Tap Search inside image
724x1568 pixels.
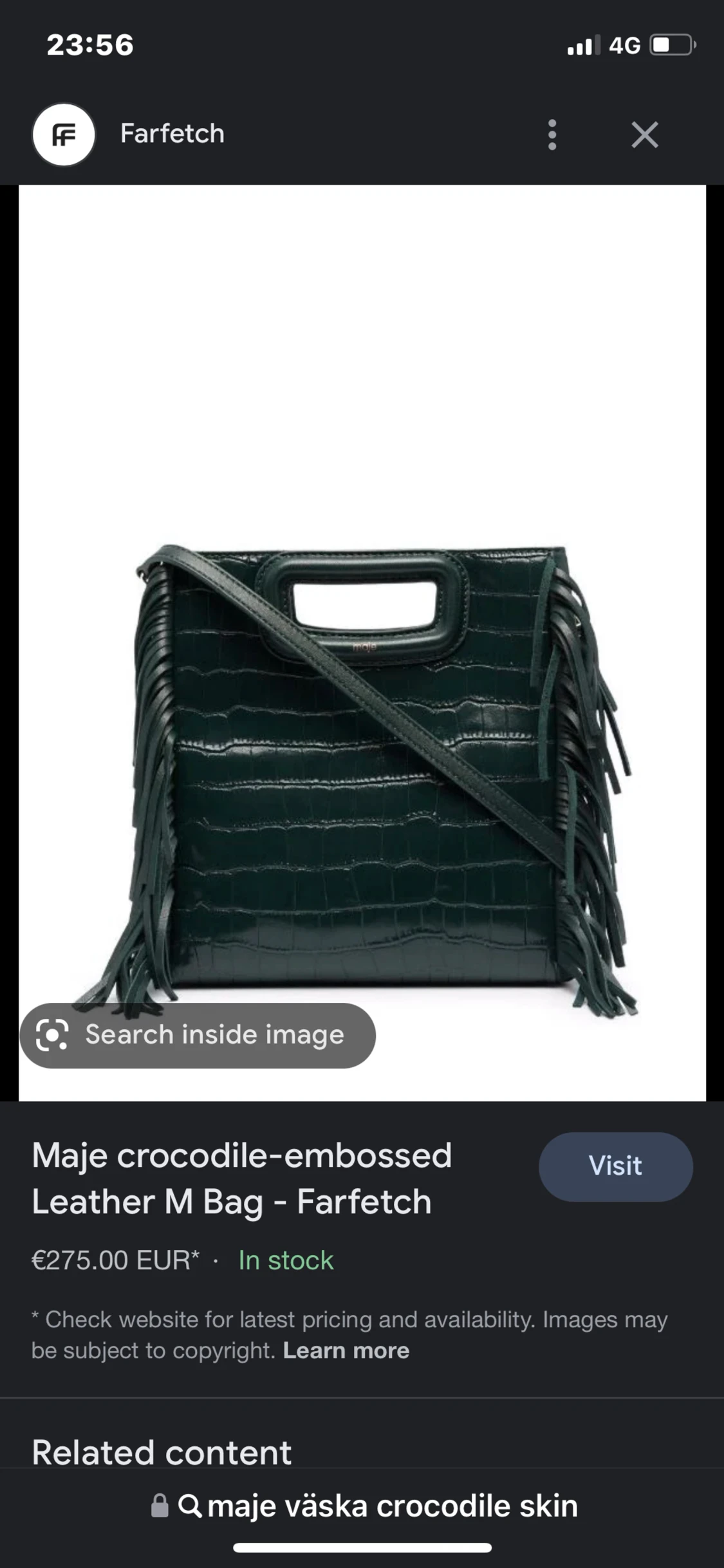click(x=198, y=1035)
